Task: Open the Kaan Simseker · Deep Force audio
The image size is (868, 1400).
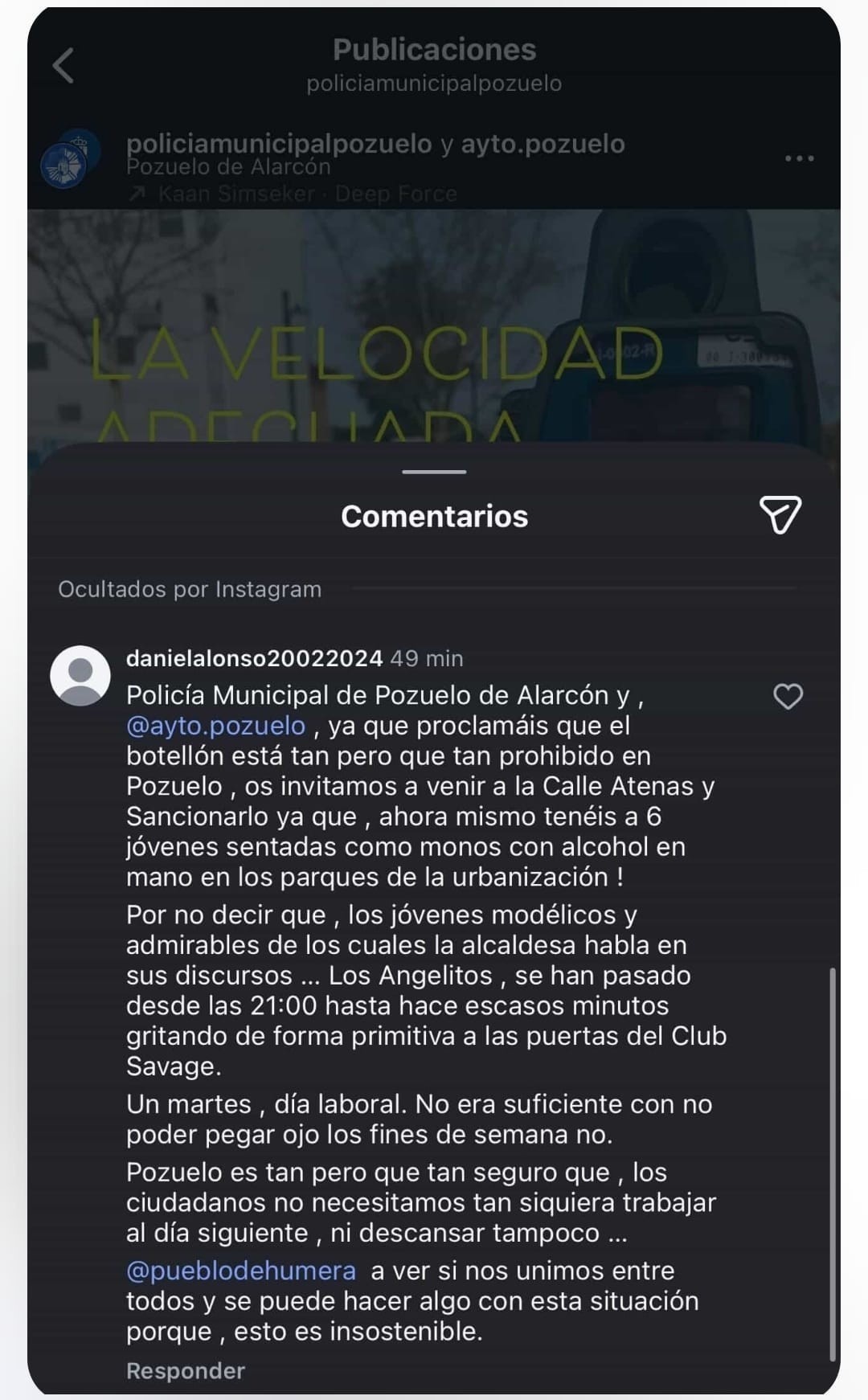Action: point(305,194)
